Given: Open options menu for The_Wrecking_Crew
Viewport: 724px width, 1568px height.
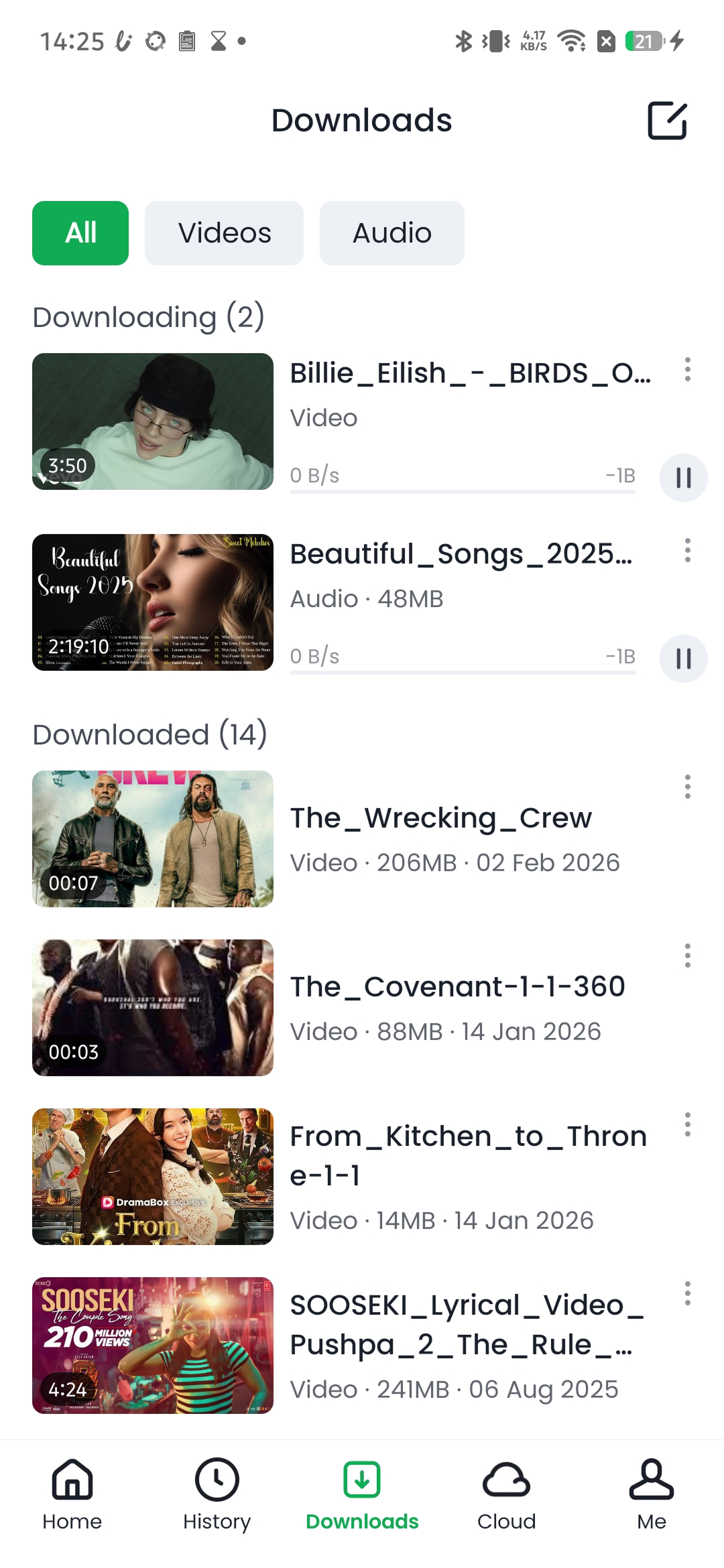Looking at the screenshot, I should (688, 787).
